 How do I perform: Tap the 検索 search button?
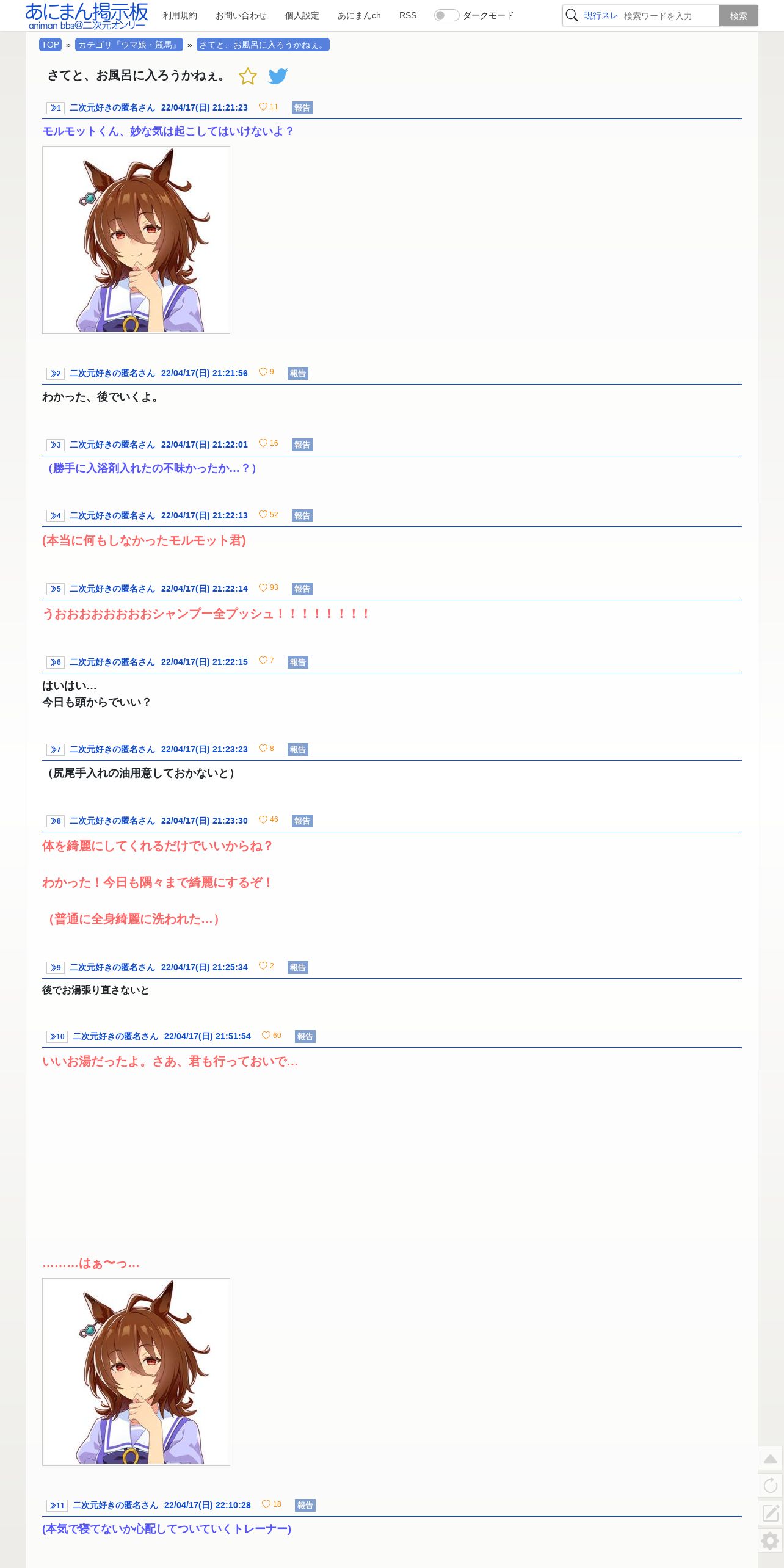738,16
